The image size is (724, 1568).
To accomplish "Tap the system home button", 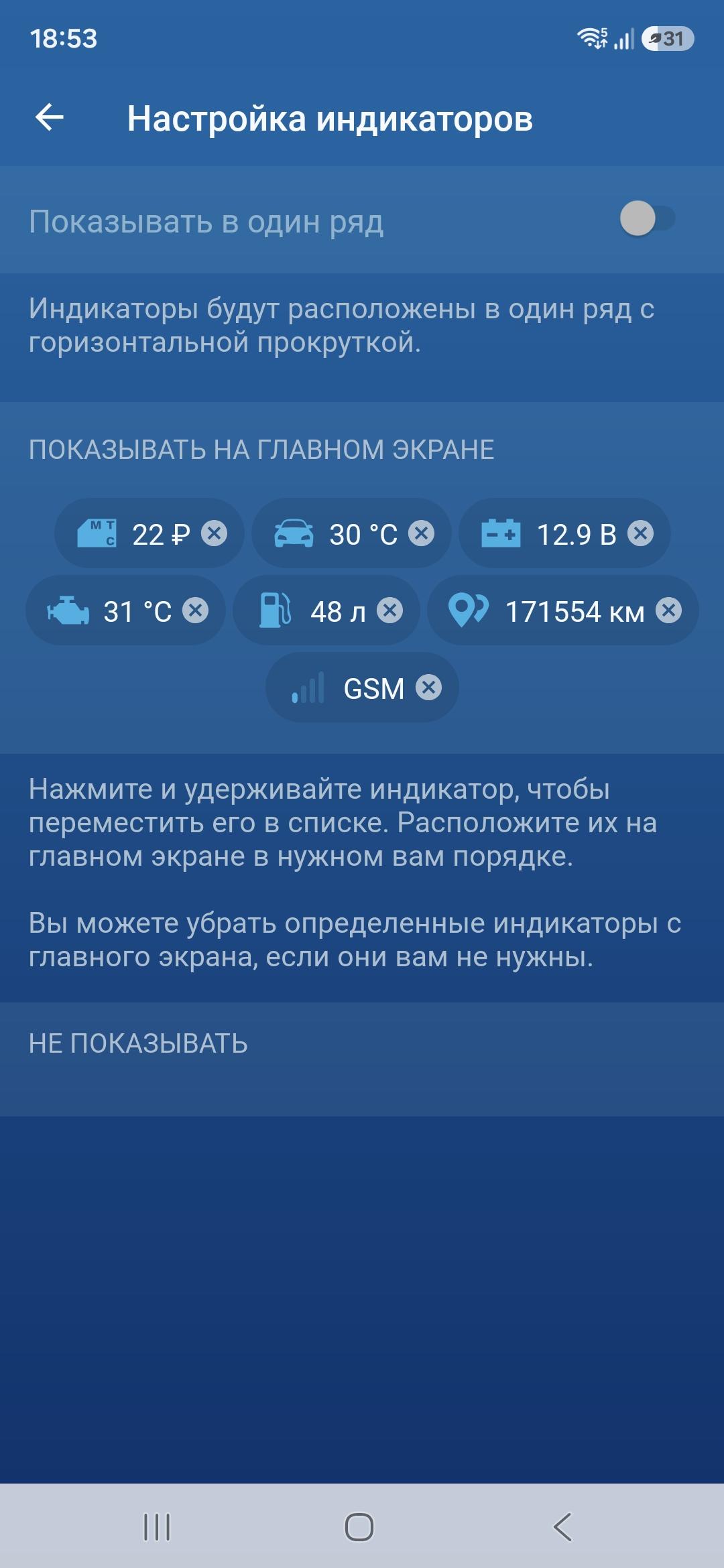I will pos(359,1527).
